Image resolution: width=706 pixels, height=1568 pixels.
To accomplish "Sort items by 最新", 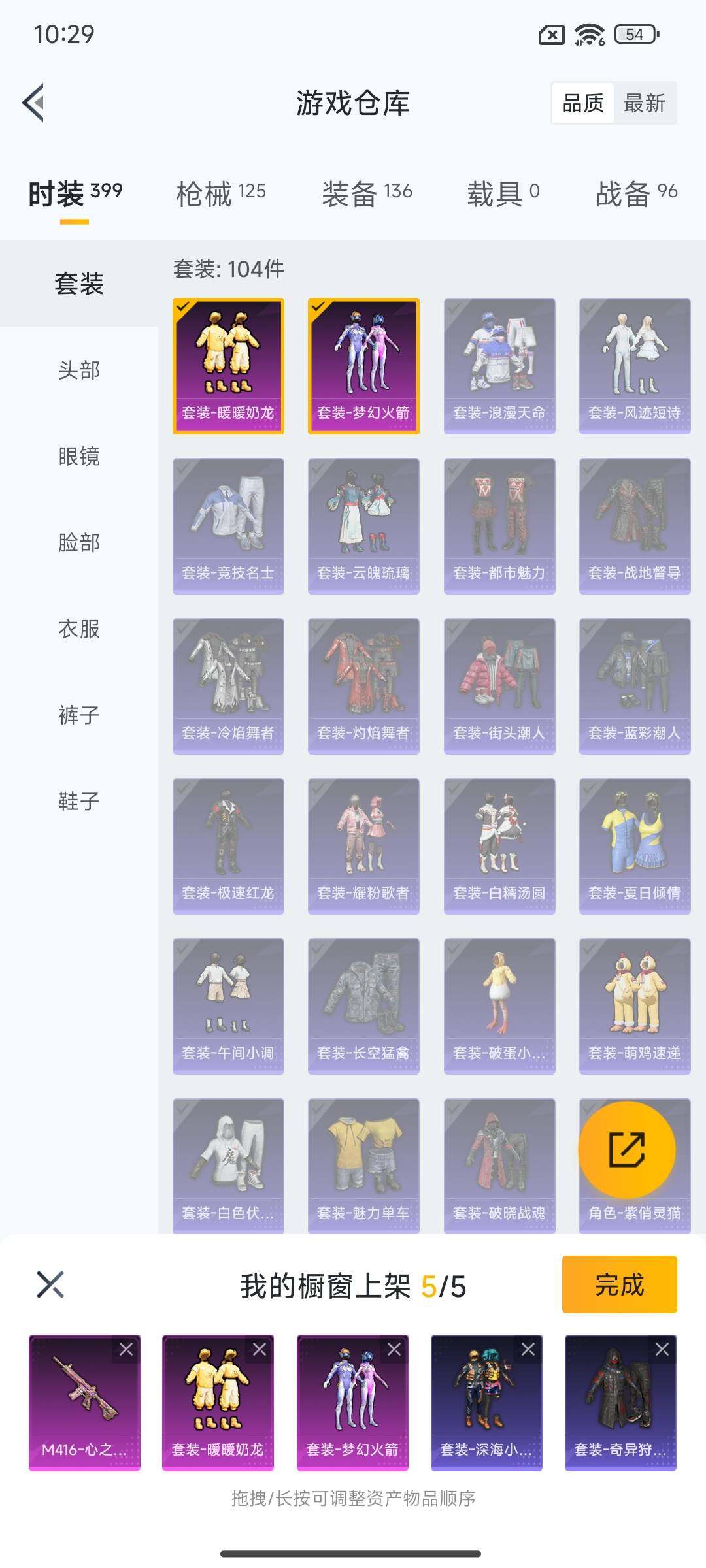I will coord(644,103).
